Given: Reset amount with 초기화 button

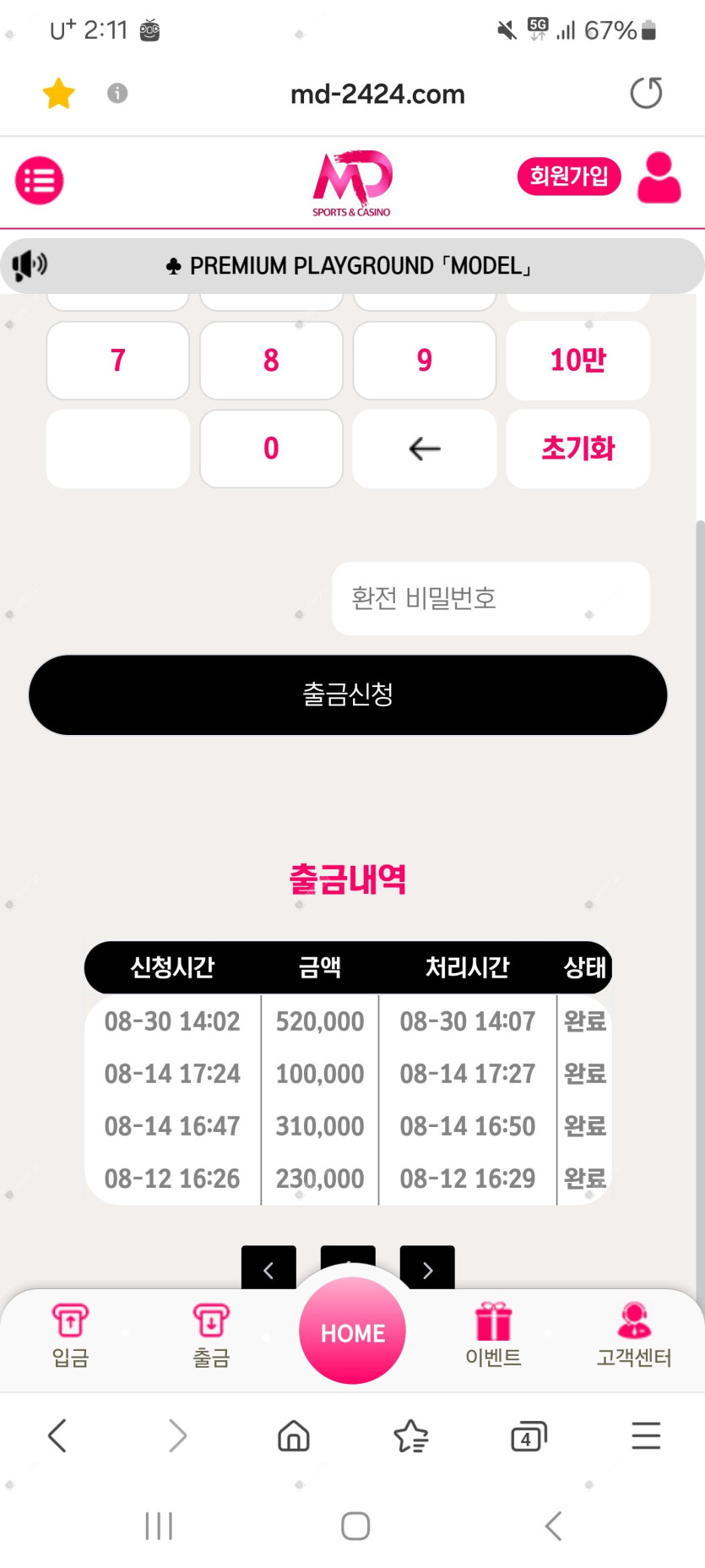Looking at the screenshot, I should pyautogui.click(x=578, y=449).
